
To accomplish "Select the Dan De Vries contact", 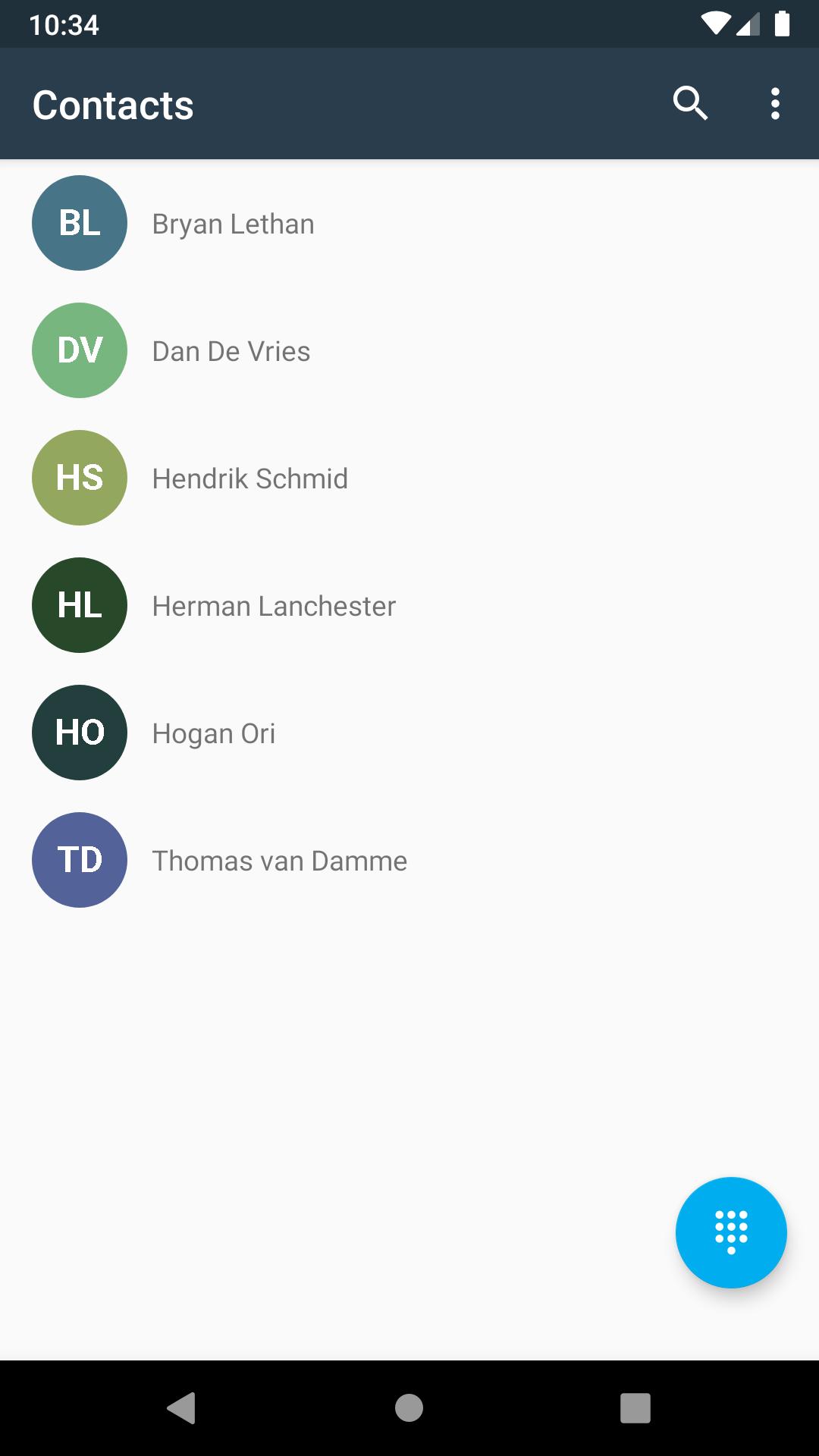I will coord(231,351).
